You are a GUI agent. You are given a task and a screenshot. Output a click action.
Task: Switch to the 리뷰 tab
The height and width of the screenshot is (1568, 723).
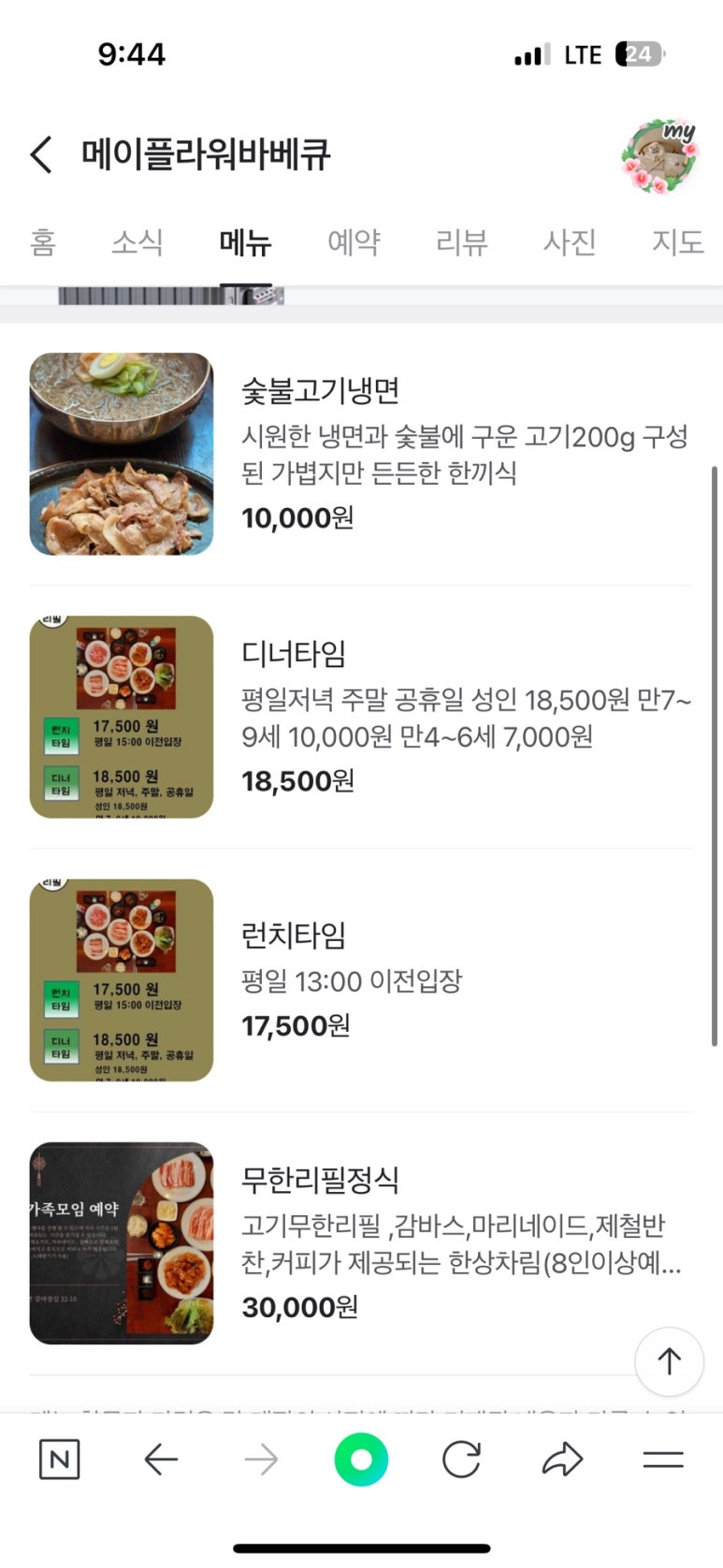[462, 242]
